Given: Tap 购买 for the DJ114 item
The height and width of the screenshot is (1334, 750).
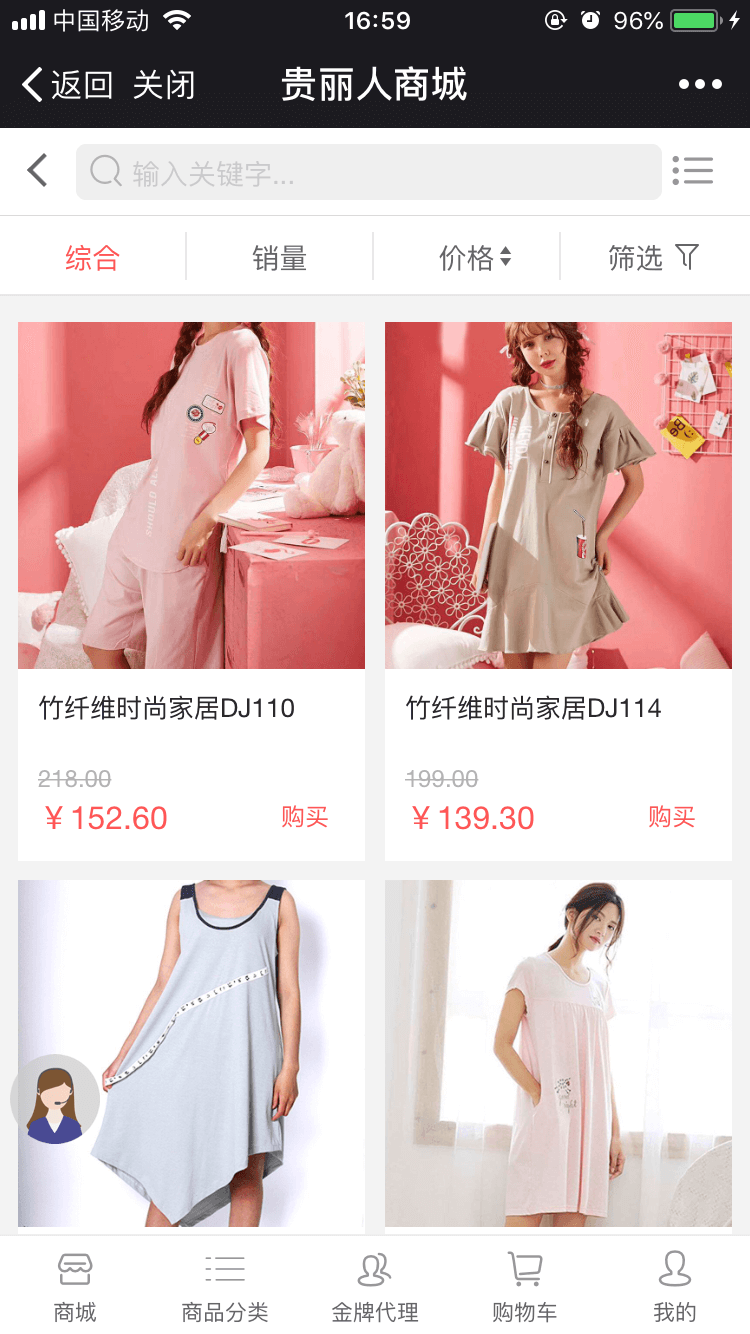Looking at the screenshot, I should [x=671, y=817].
